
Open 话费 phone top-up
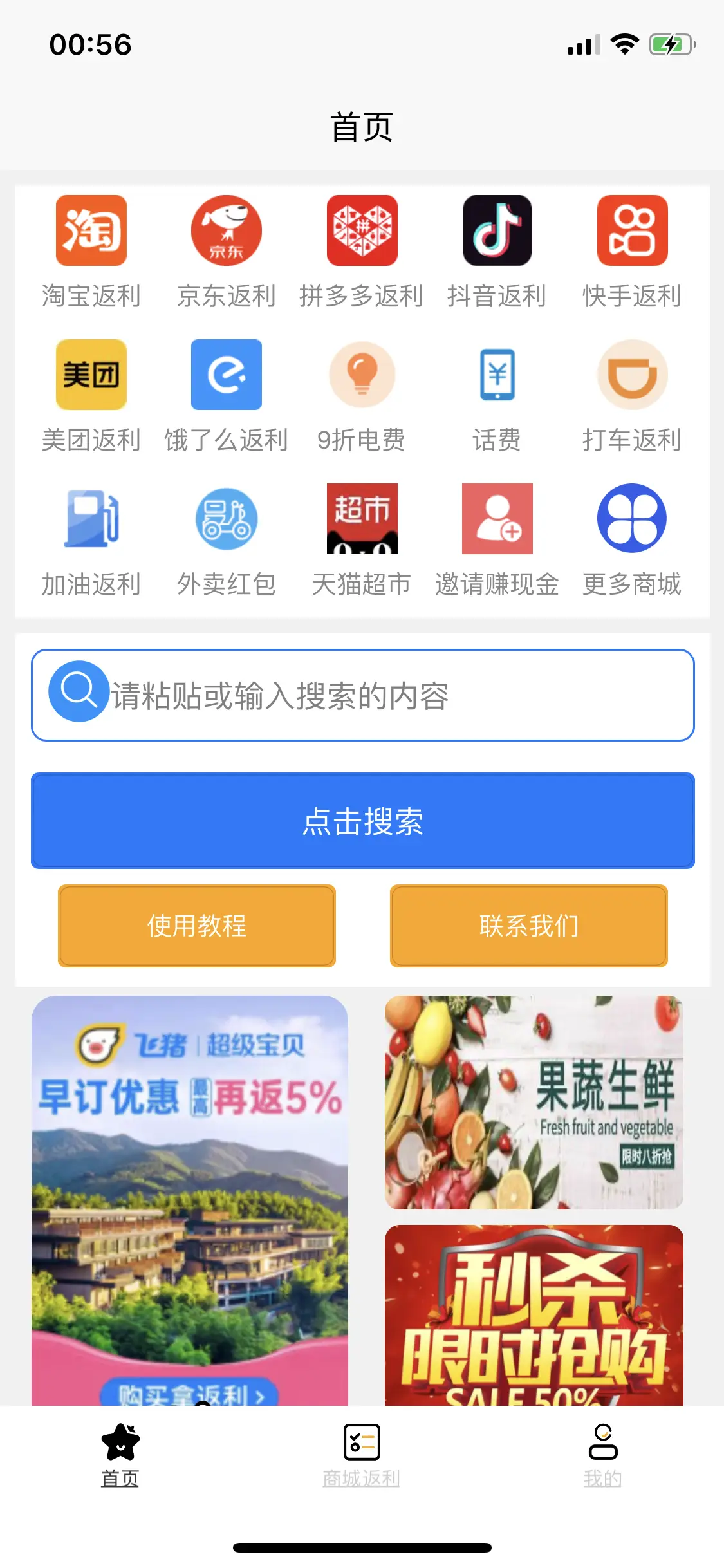pyautogui.click(x=497, y=375)
